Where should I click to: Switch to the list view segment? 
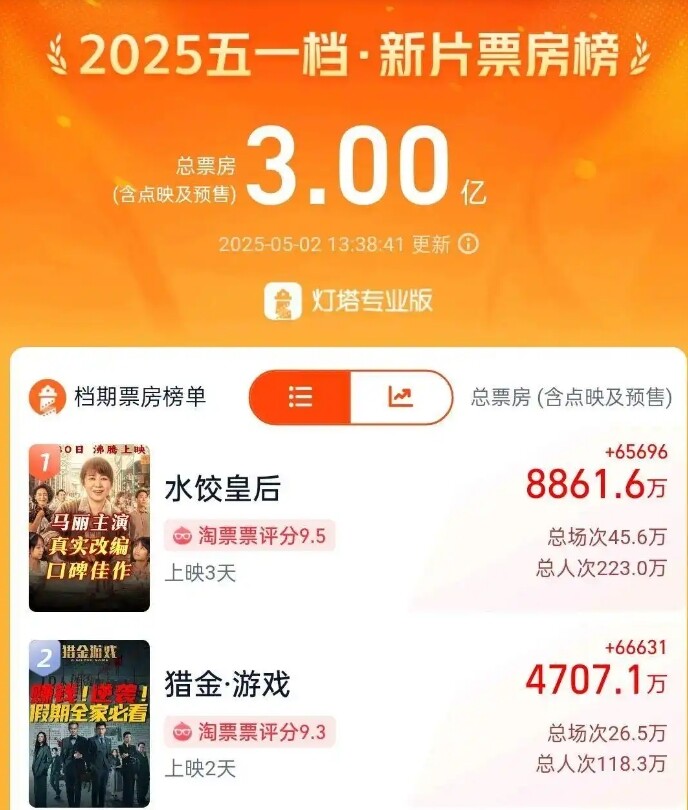[x=300, y=397]
